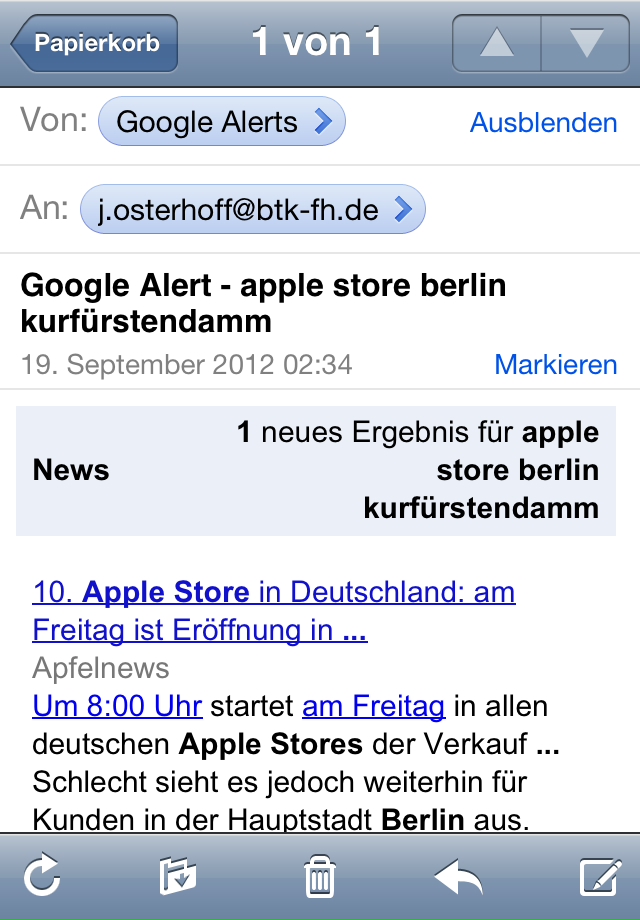The height and width of the screenshot is (920, 640).
Task: Show previous message with up arrow
Action: pos(497,44)
